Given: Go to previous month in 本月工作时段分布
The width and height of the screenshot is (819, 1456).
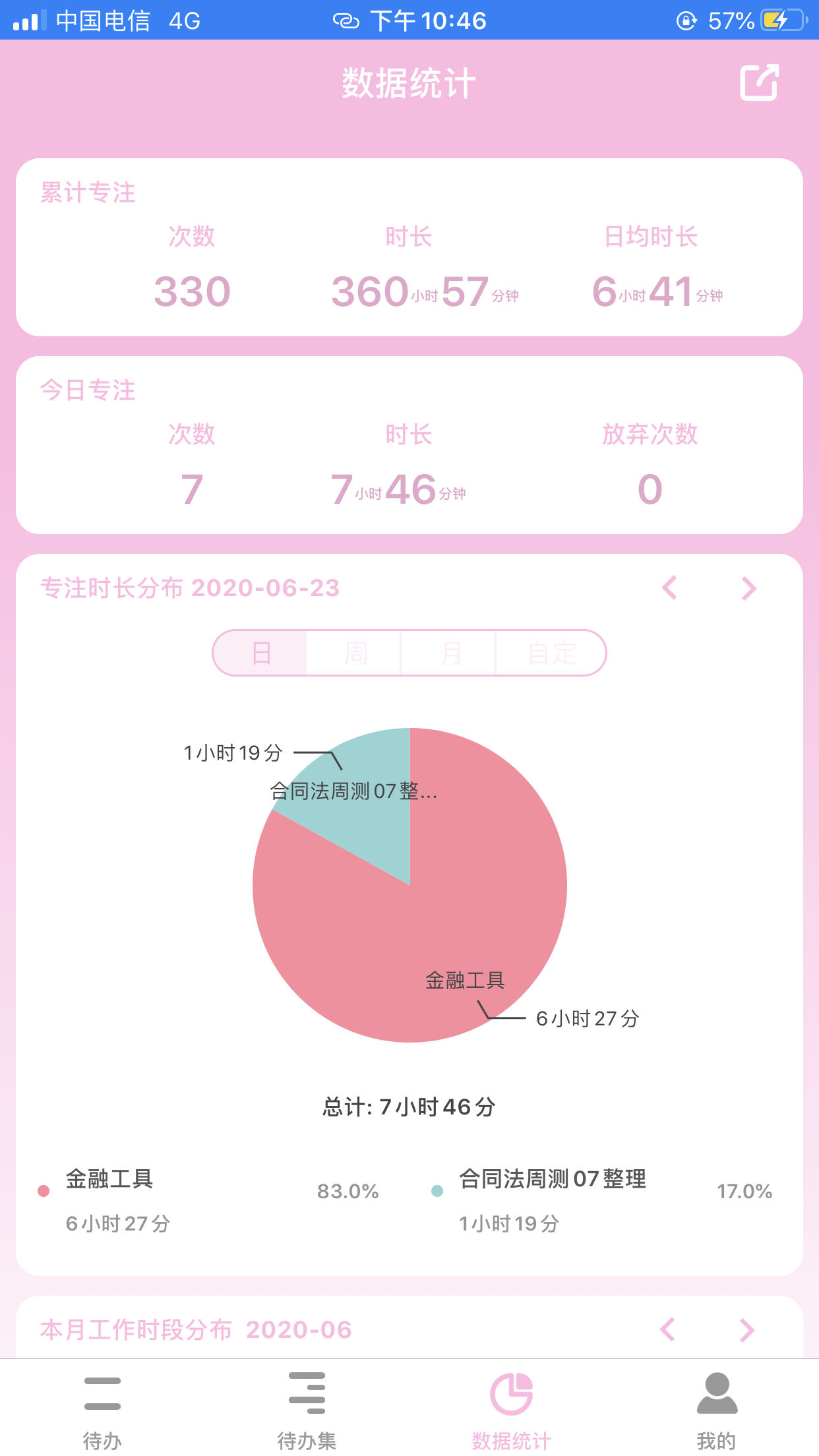Looking at the screenshot, I should coord(667,1330).
